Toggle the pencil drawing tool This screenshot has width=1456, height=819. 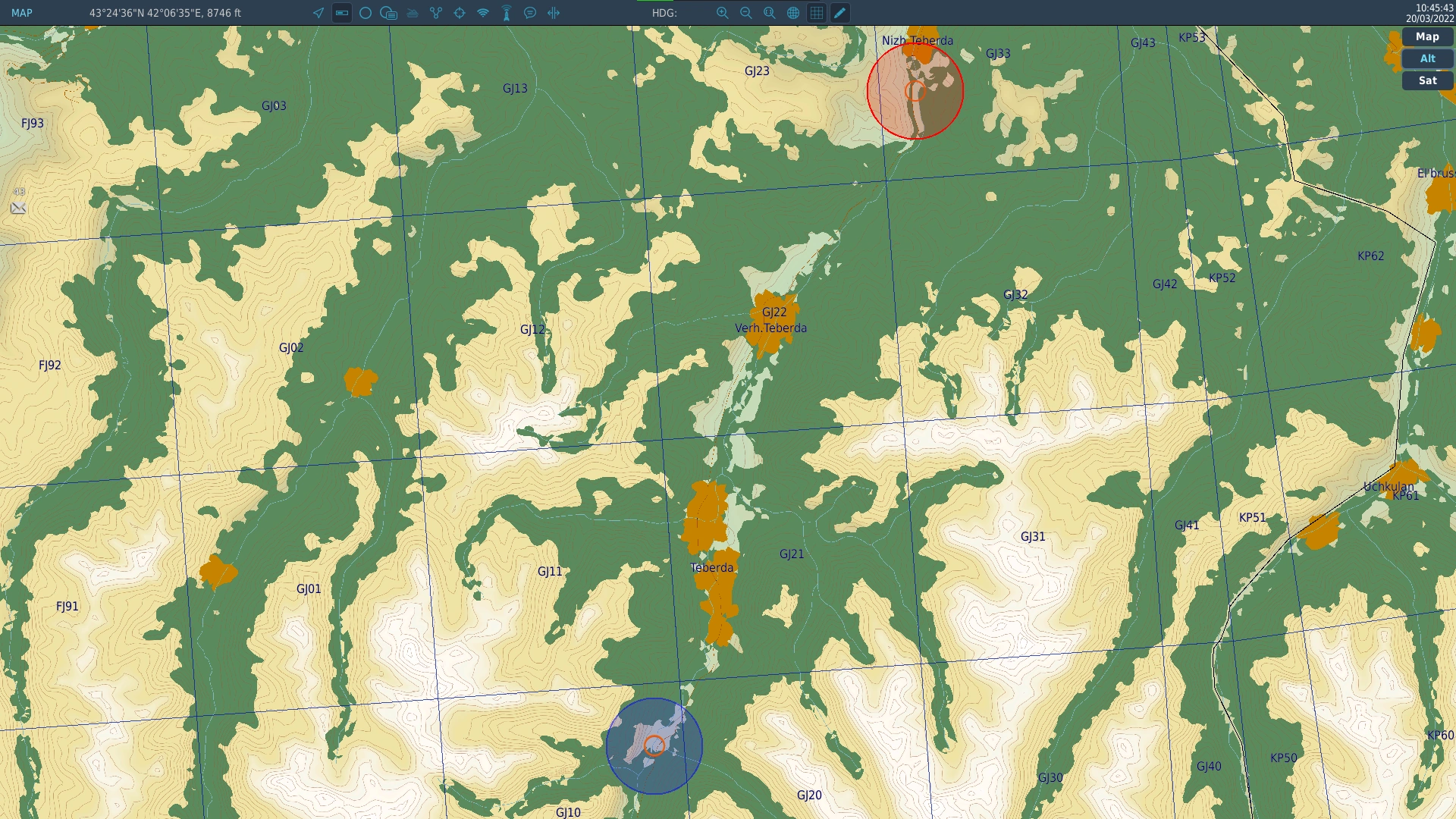(840, 13)
